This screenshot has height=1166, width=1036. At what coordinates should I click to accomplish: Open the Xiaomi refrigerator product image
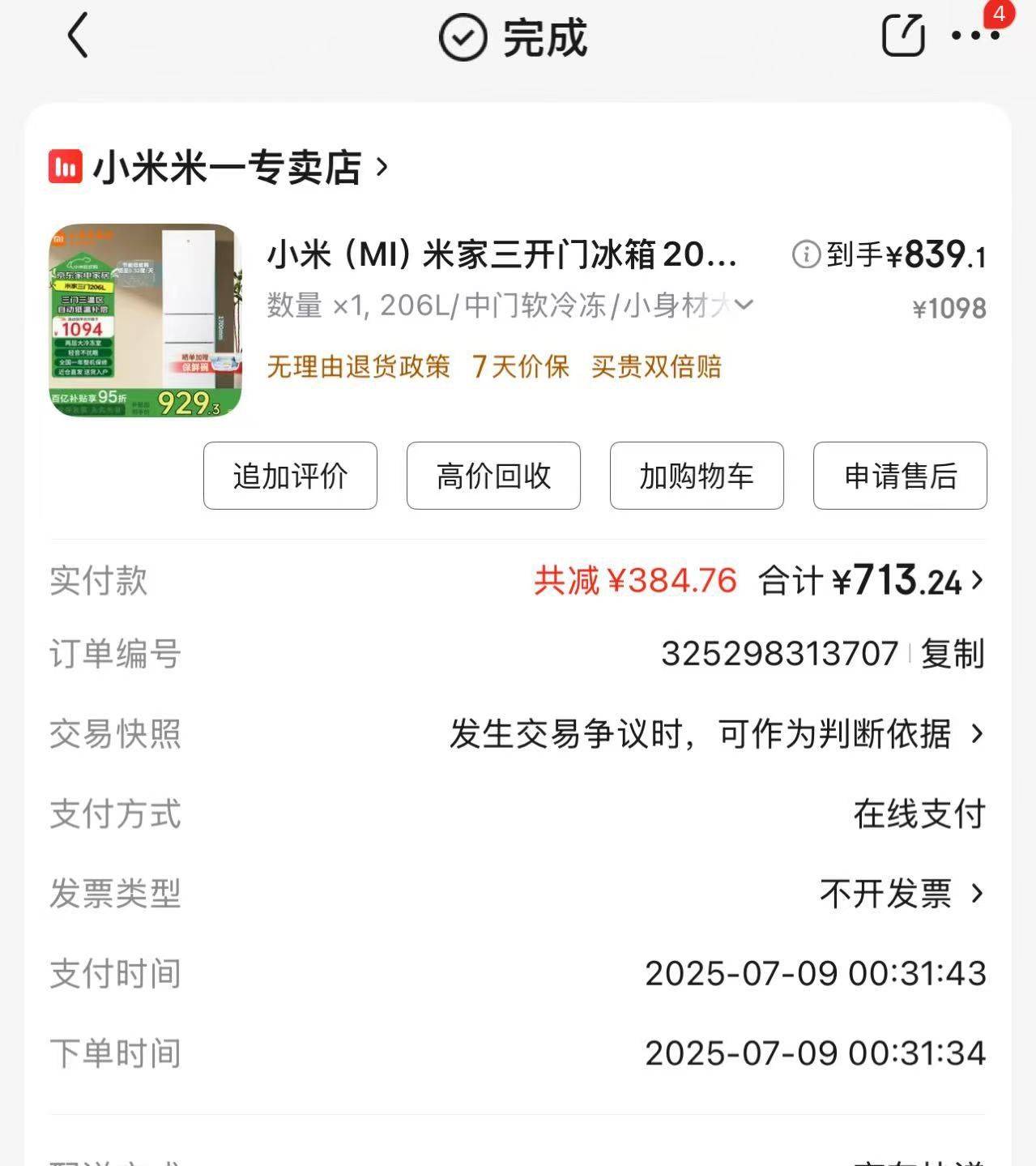click(146, 320)
